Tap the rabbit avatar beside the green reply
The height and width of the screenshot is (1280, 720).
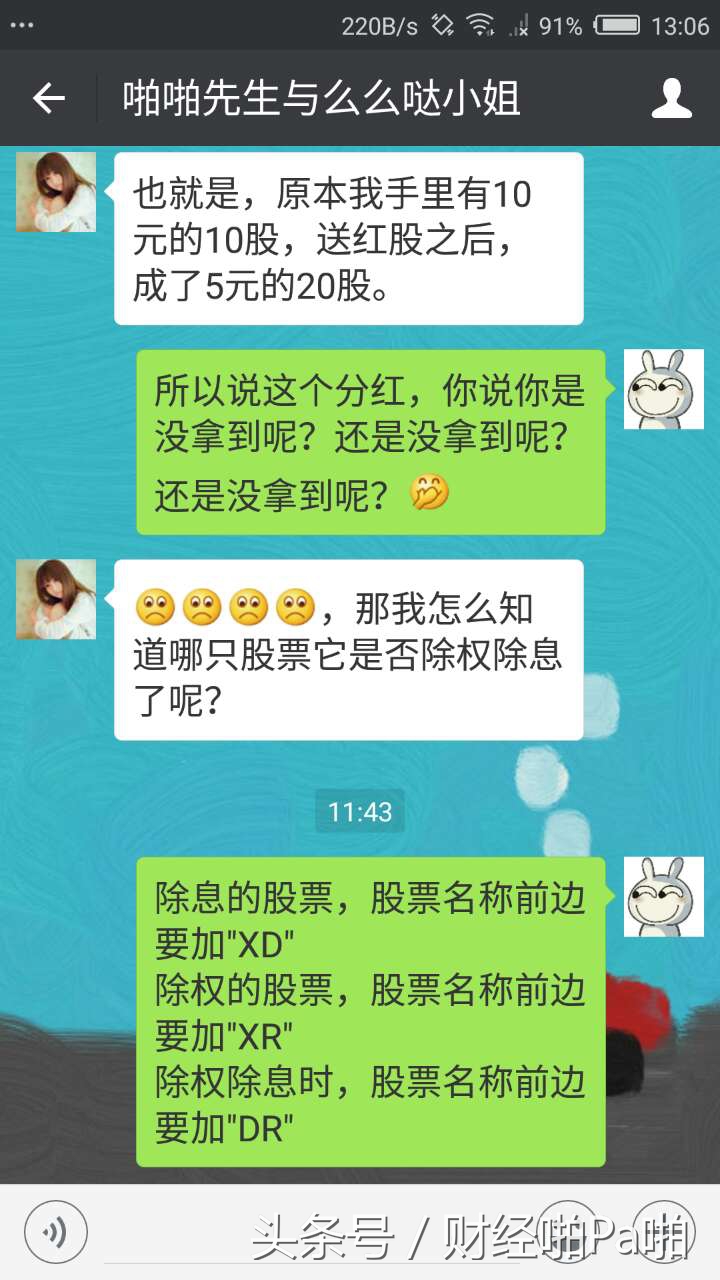[x=664, y=392]
